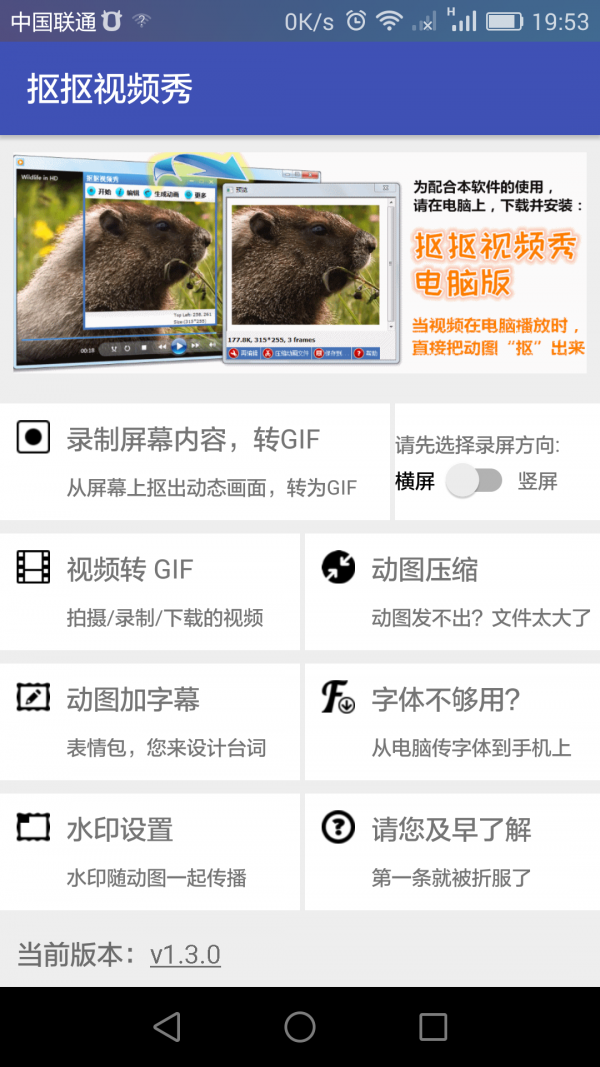Open 水印设置
The height and width of the screenshot is (1067, 600).
coord(150,851)
